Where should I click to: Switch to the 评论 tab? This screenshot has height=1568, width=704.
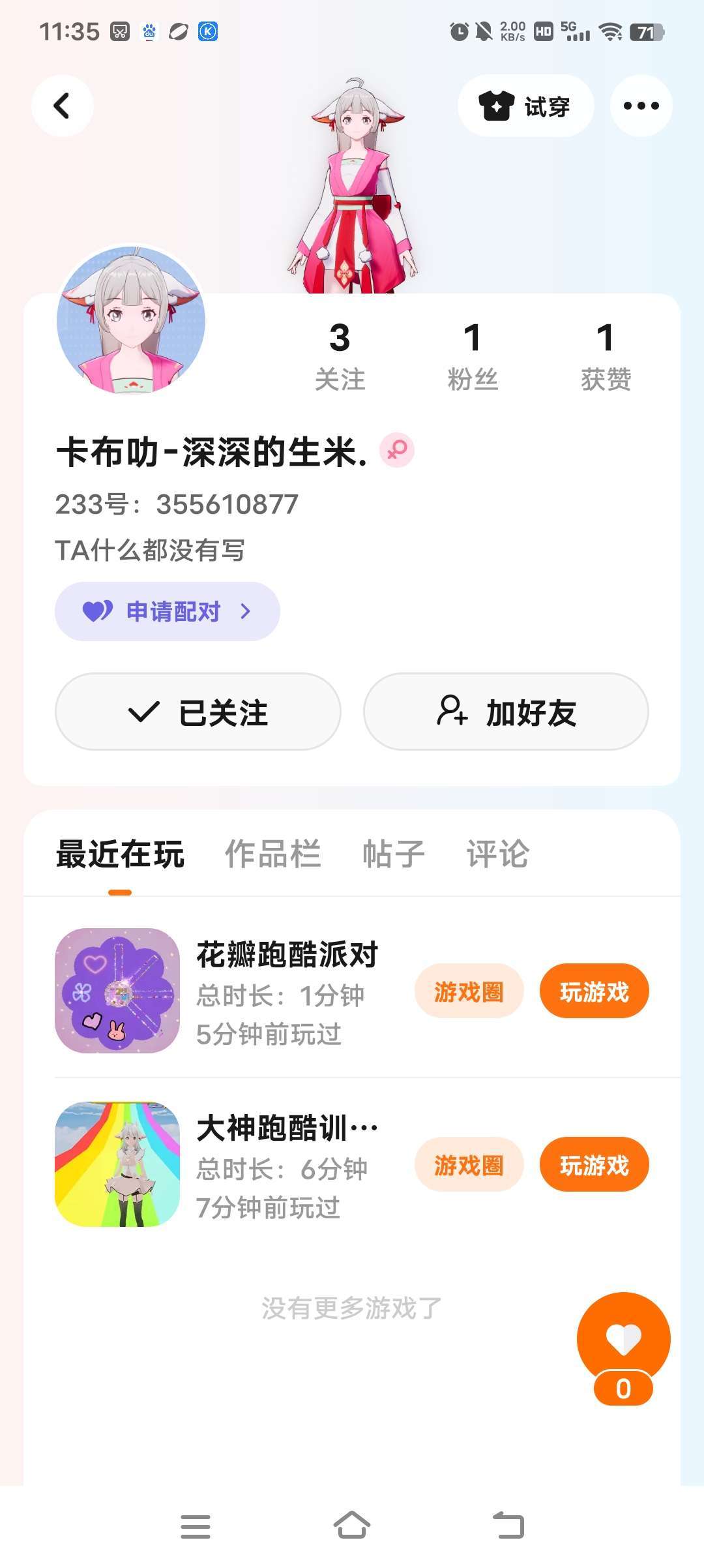[497, 854]
